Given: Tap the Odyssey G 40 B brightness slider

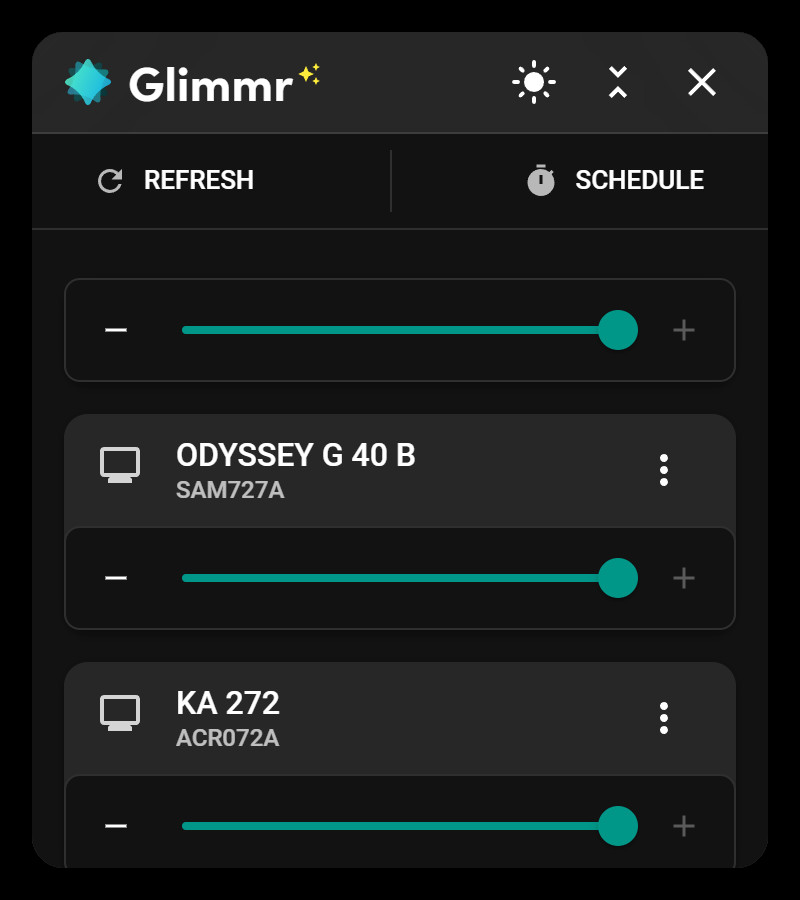Looking at the screenshot, I should tap(400, 578).
